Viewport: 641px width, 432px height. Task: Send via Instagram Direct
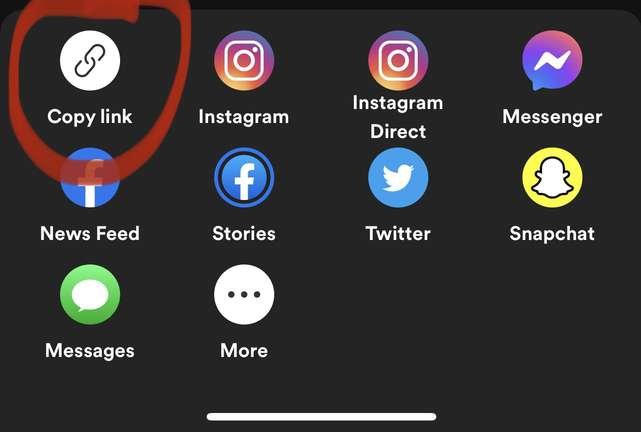point(398,61)
